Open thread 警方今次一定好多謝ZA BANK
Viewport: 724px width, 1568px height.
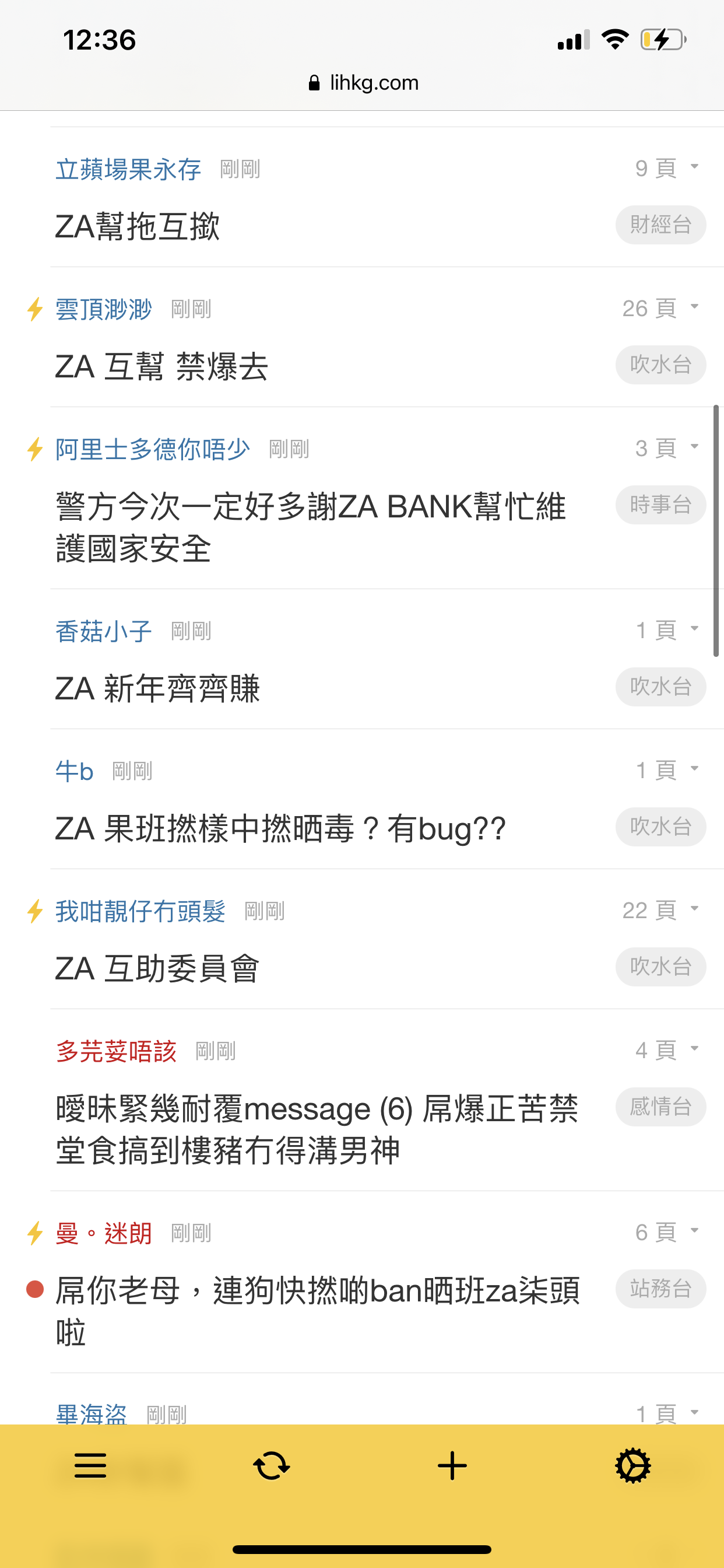click(311, 528)
